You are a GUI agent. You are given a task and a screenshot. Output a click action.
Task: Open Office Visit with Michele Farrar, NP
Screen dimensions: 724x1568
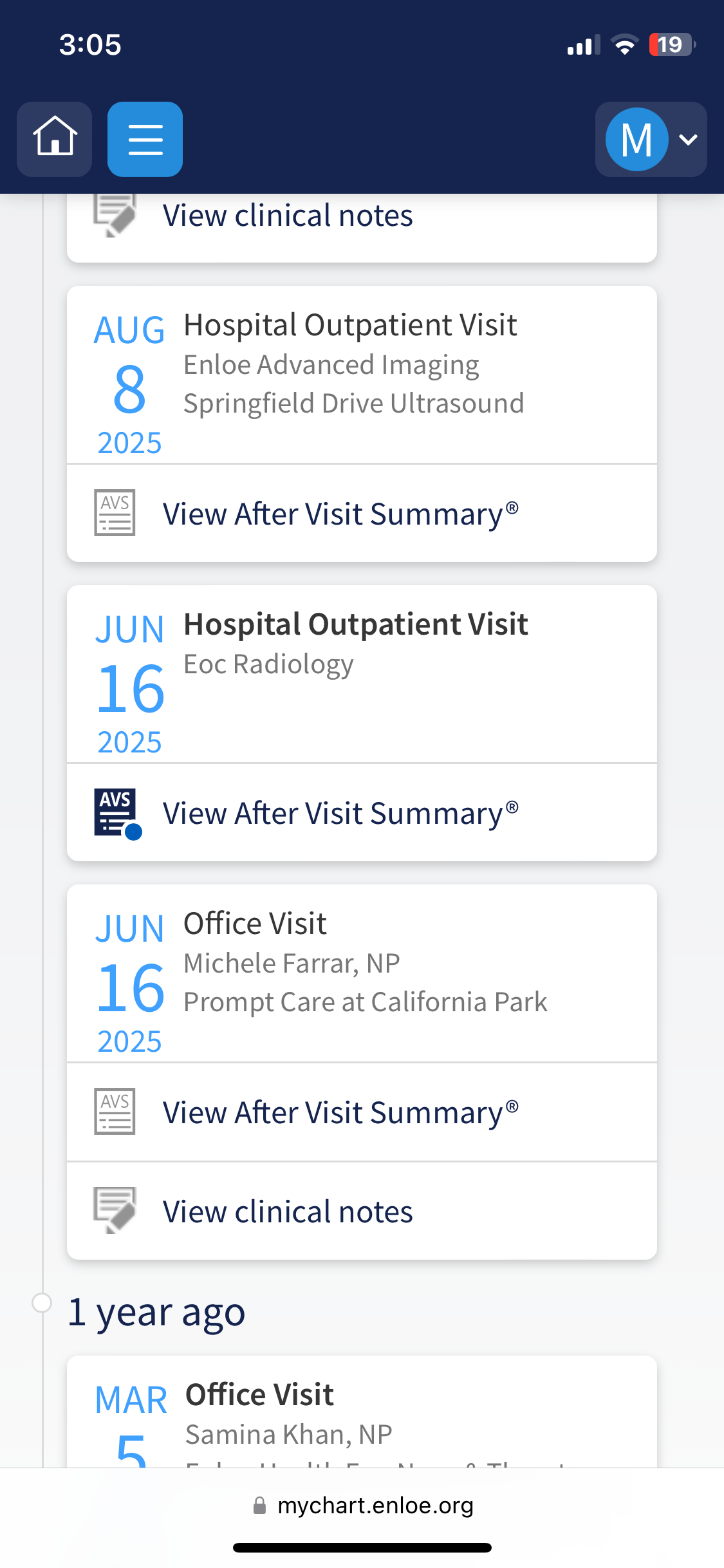click(360, 973)
